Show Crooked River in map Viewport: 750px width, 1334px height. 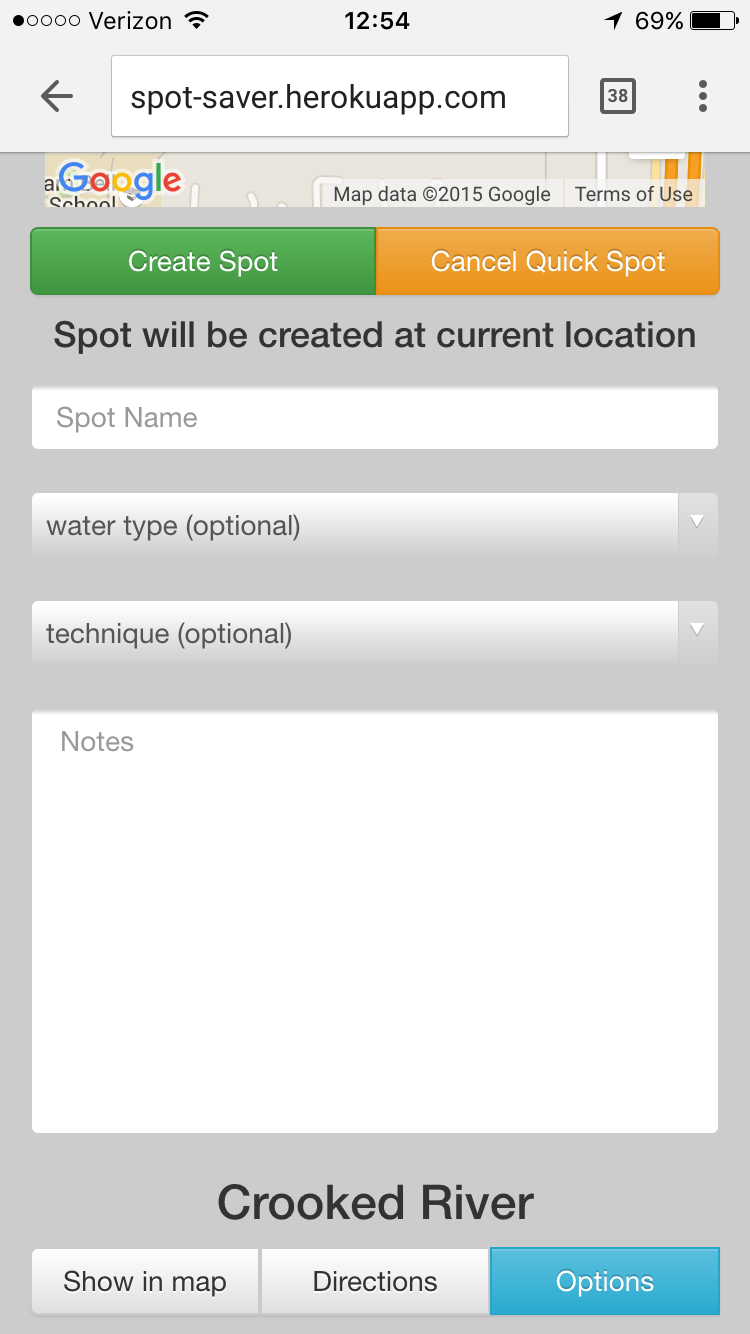point(145,1281)
